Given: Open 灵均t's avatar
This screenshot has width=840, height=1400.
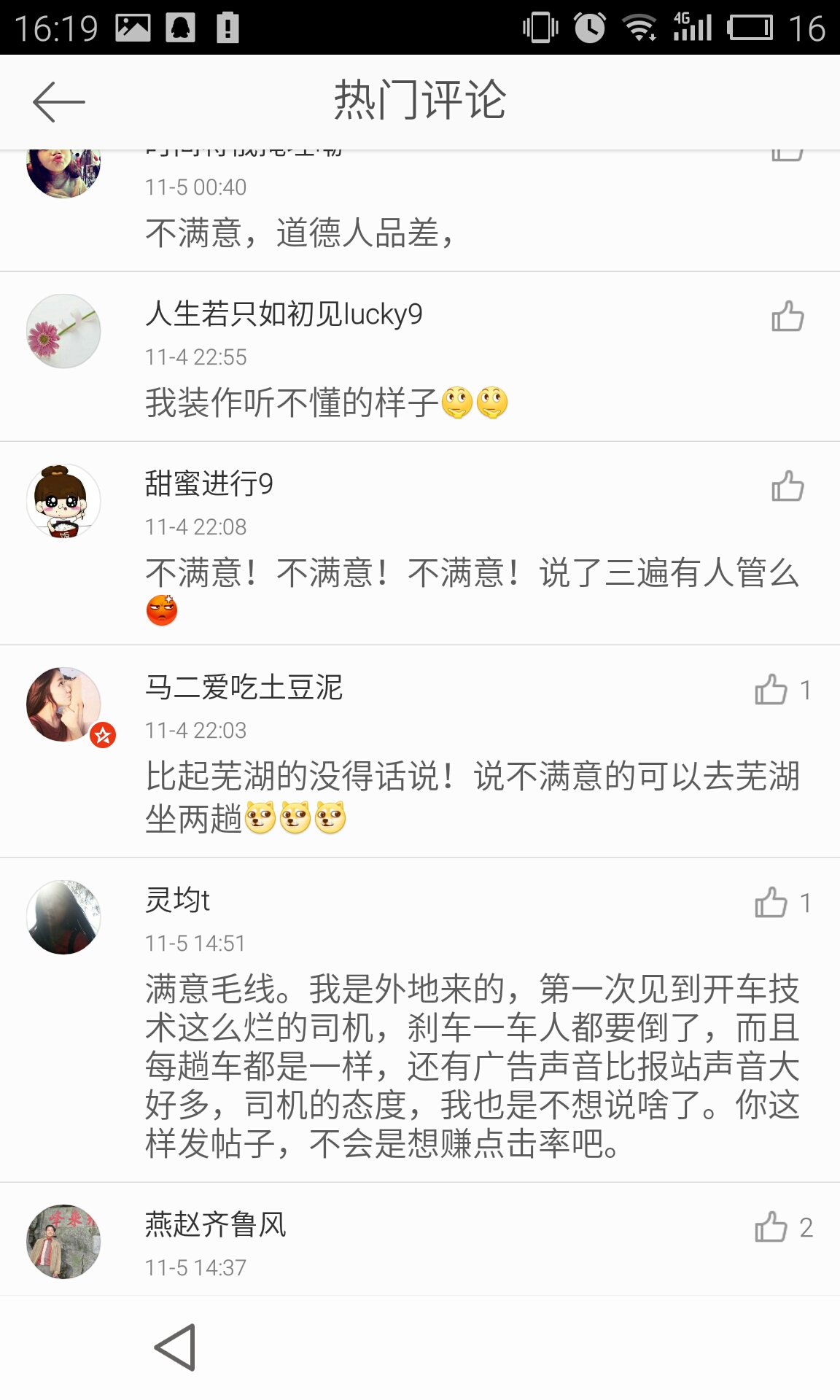Looking at the screenshot, I should [63, 917].
